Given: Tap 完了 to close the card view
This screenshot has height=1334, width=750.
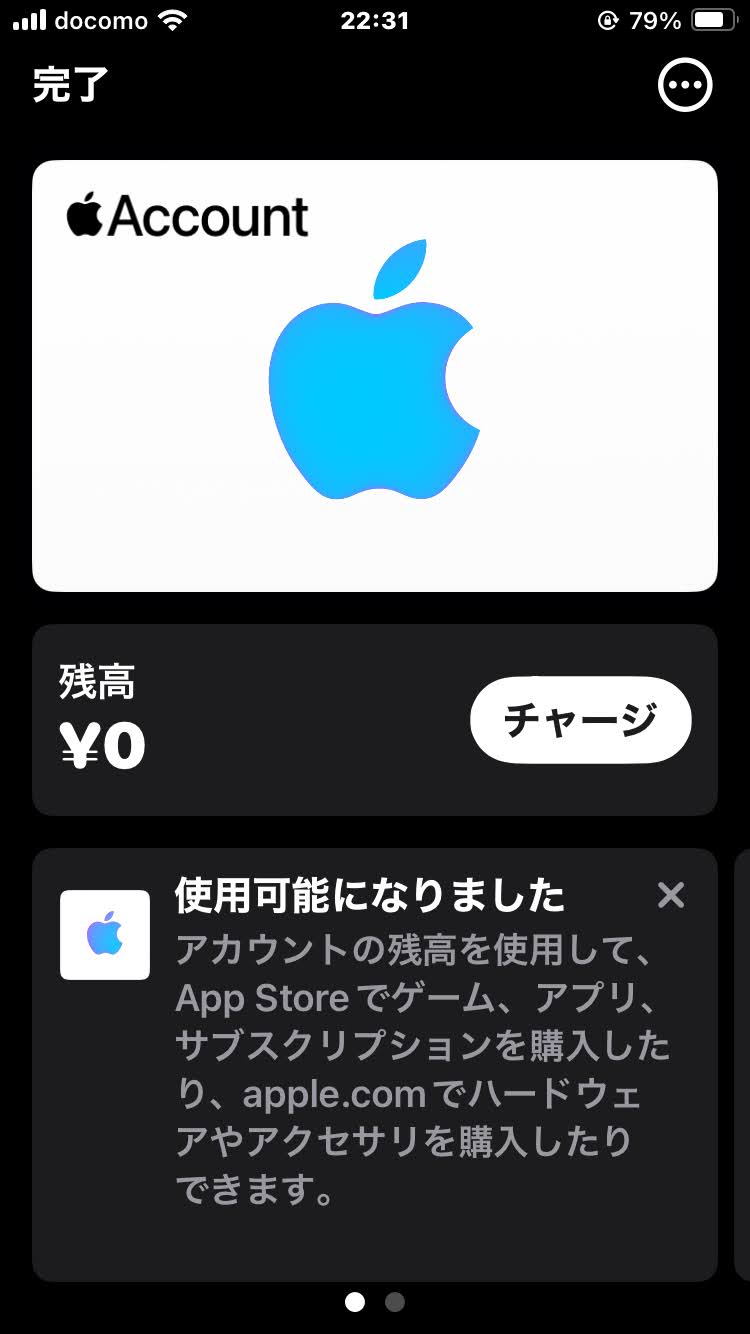Looking at the screenshot, I should point(70,85).
